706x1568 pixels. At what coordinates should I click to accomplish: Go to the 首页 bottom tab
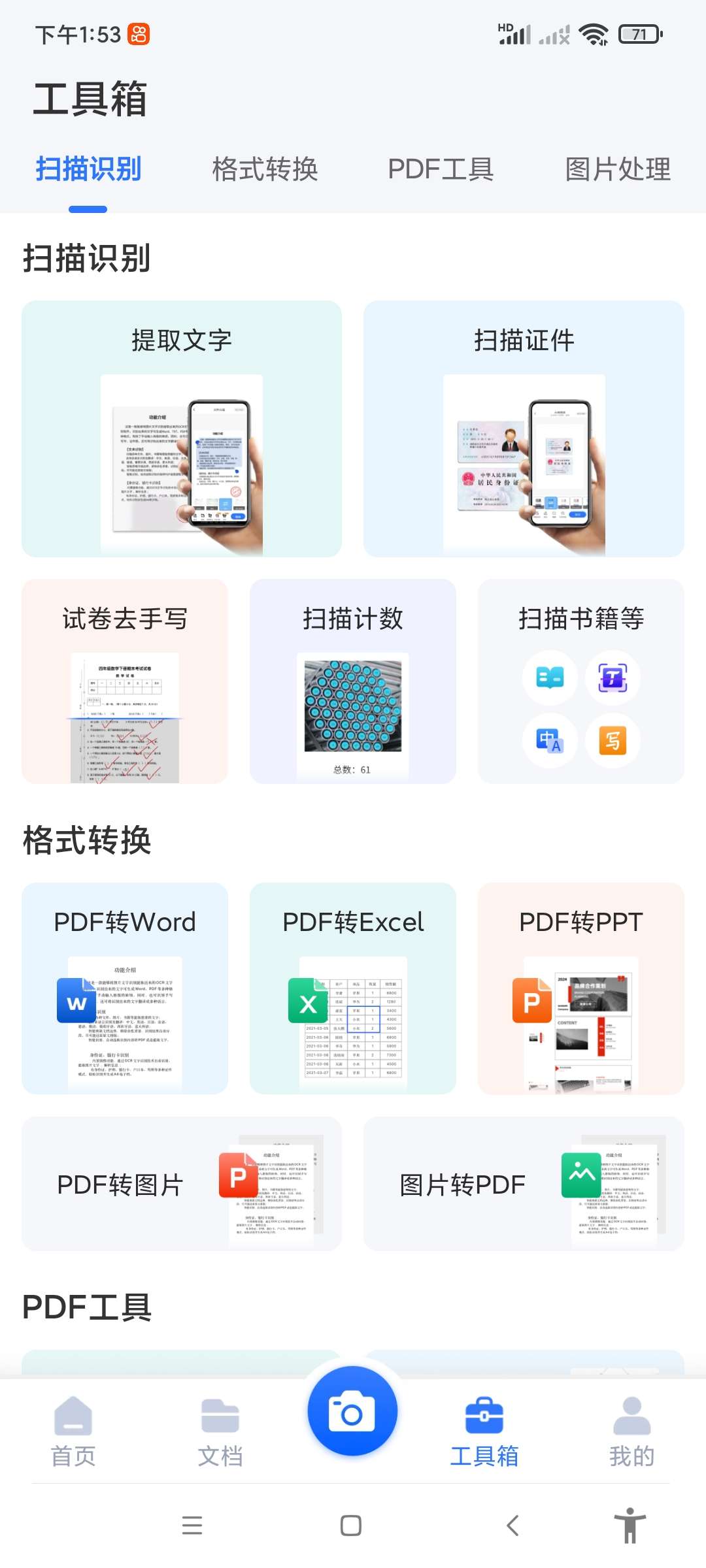click(73, 1432)
